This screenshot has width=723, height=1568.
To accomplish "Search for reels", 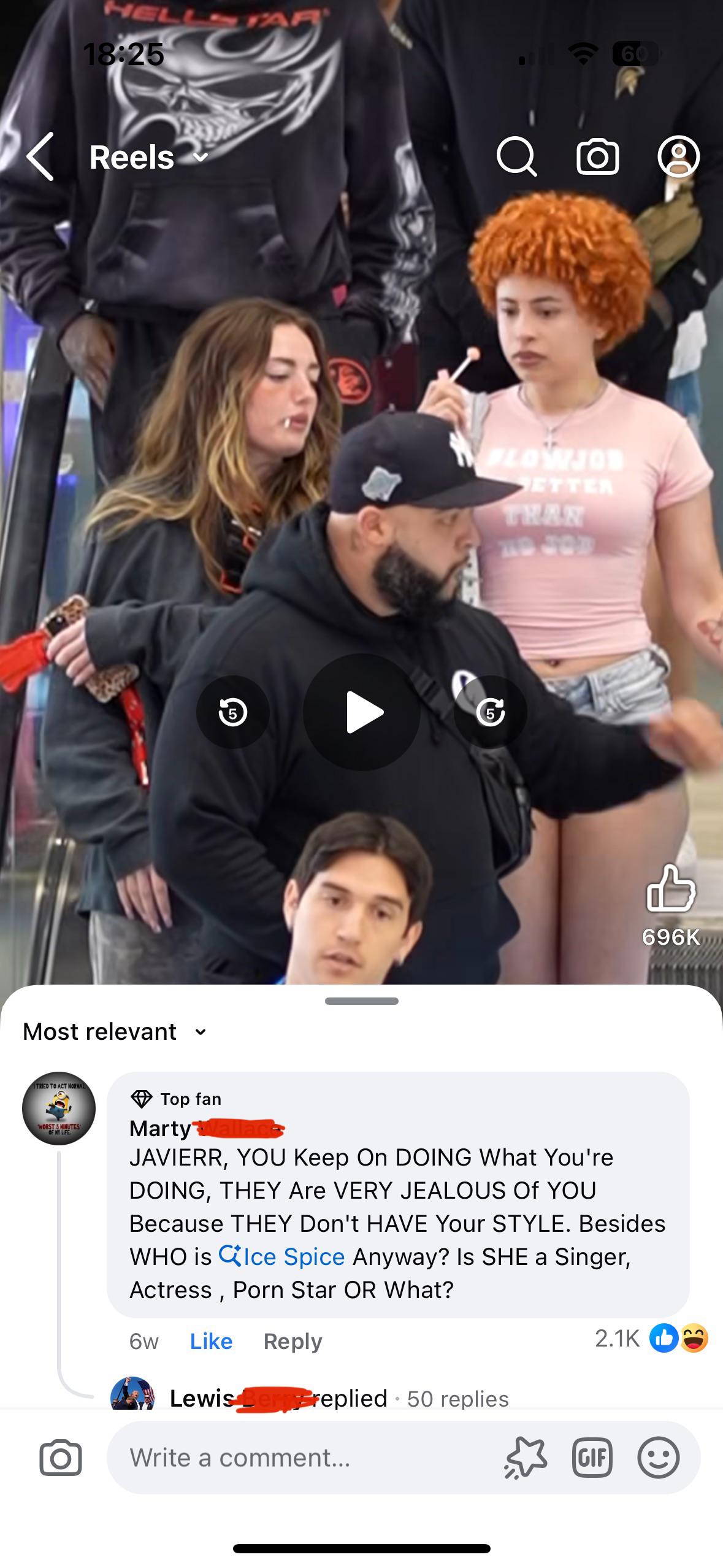I will click(516, 157).
